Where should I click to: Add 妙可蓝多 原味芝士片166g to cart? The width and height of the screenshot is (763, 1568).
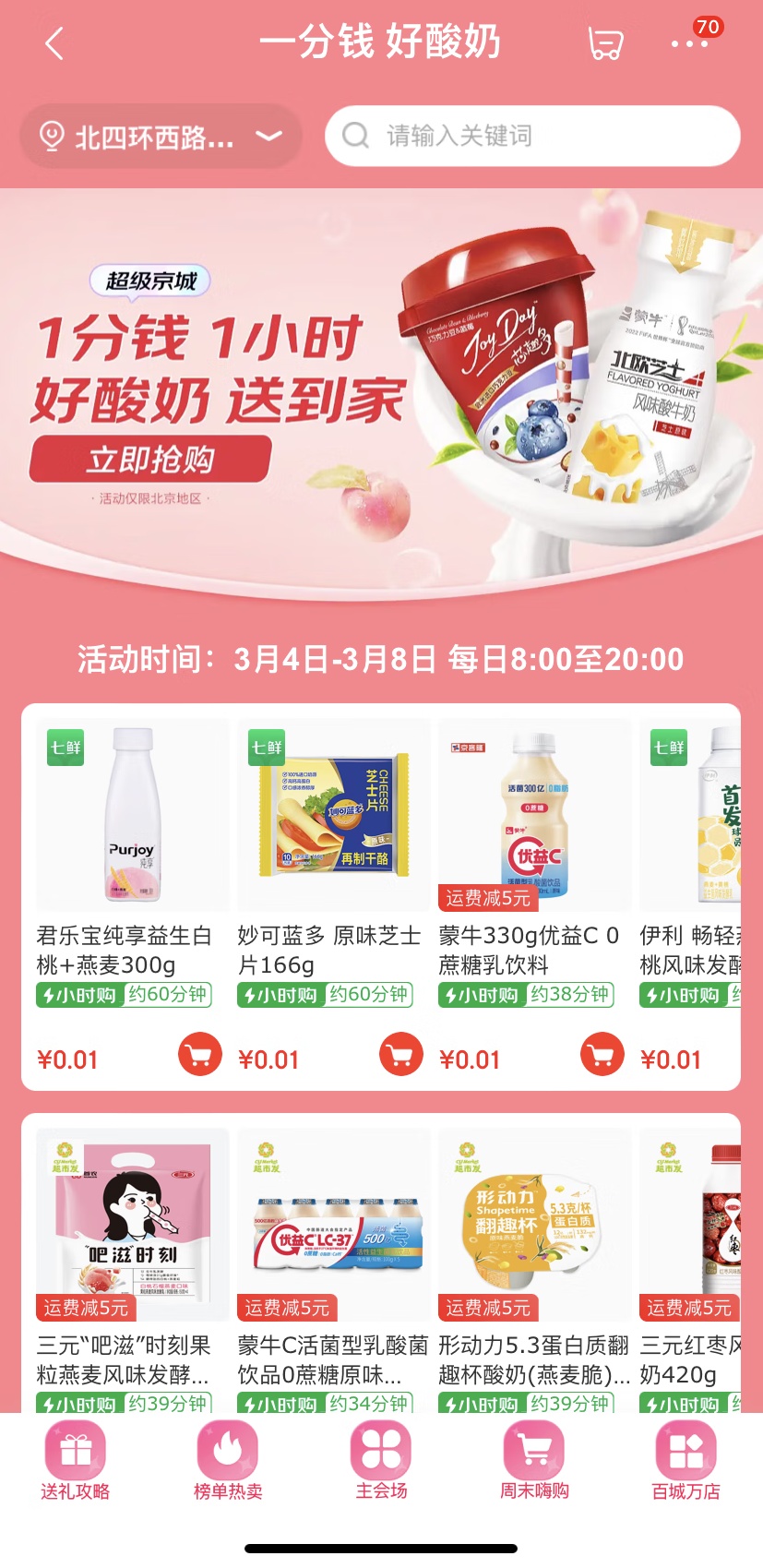[x=400, y=1054]
